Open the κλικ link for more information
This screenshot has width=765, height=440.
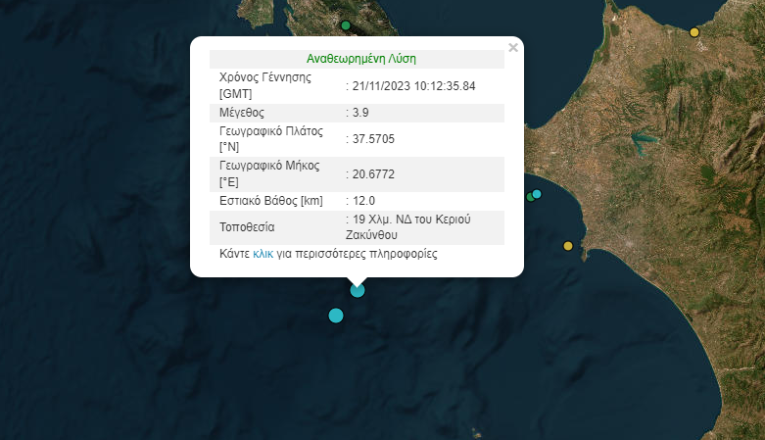click(263, 254)
